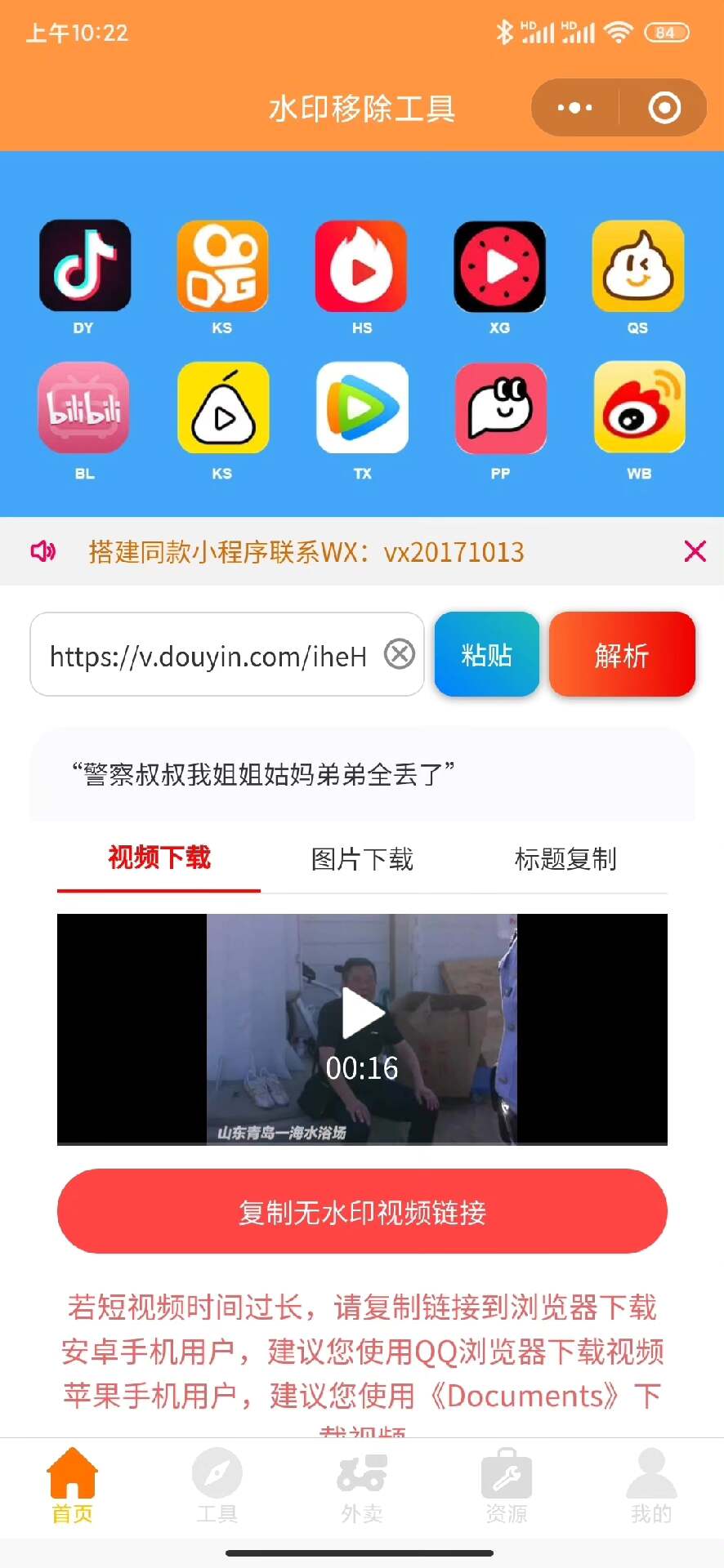Hit the 解析 parse button
The height and width of the screenshot is (1568, 724).
point(622,654)
